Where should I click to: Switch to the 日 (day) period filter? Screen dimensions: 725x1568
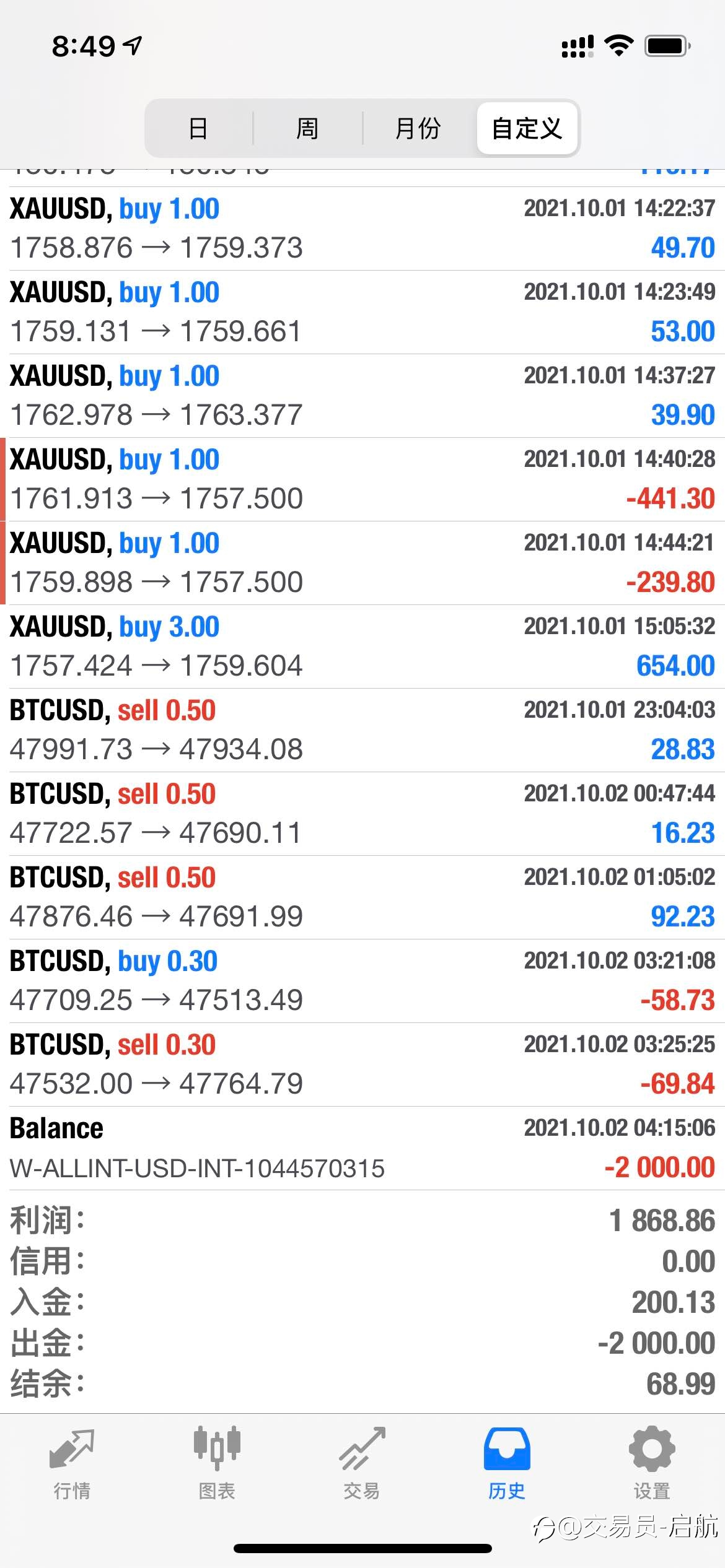198,128
